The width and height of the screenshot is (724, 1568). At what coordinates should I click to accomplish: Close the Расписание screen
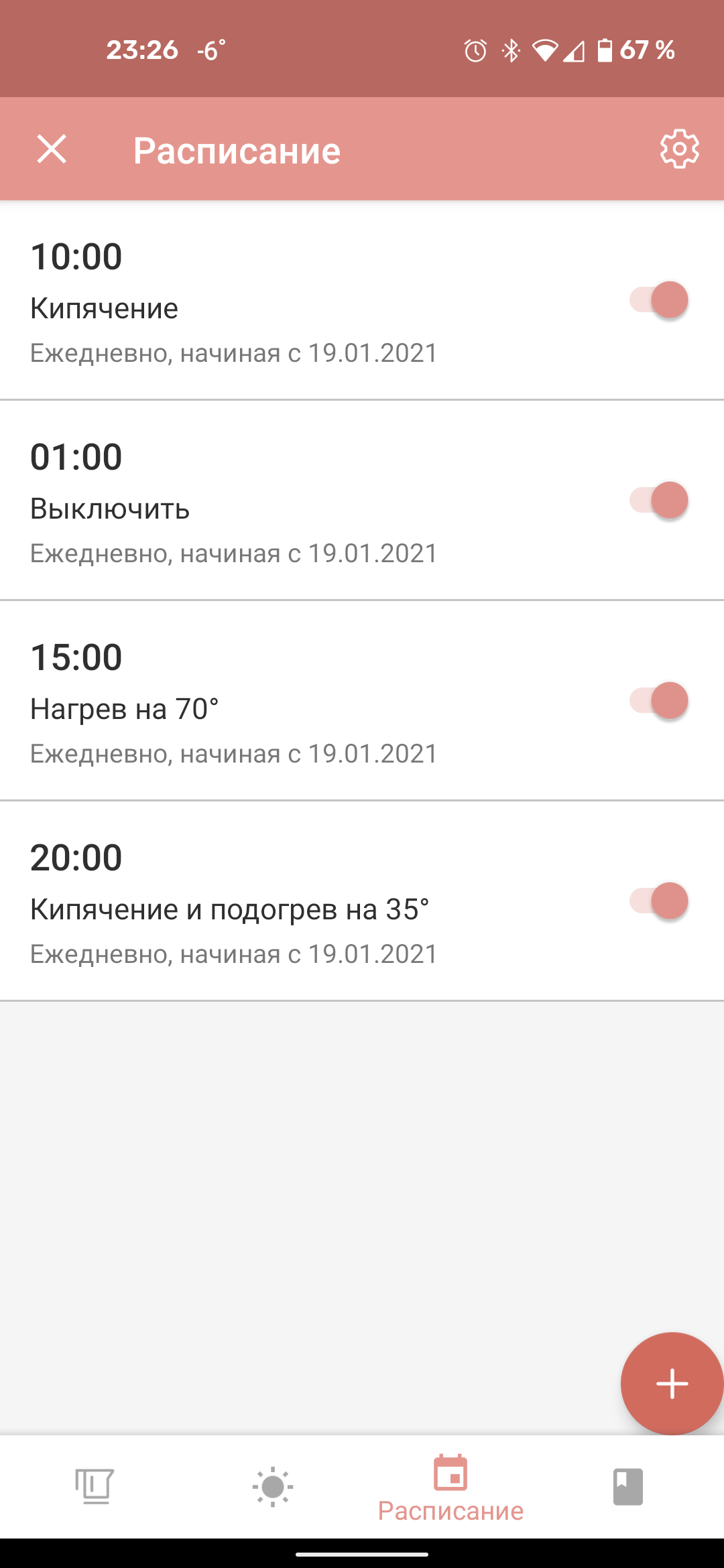click(x=52, y=149)
